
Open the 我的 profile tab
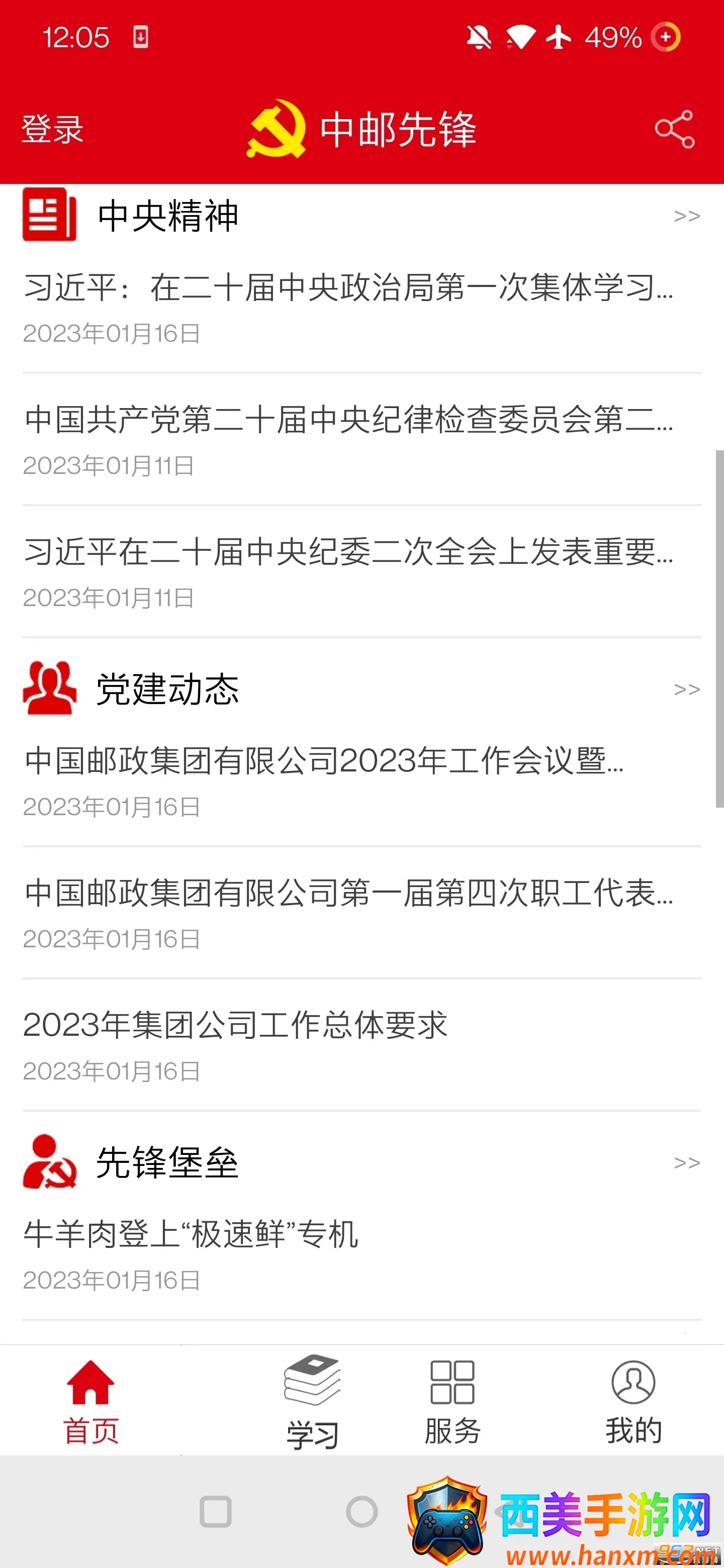click(633, 1403)
